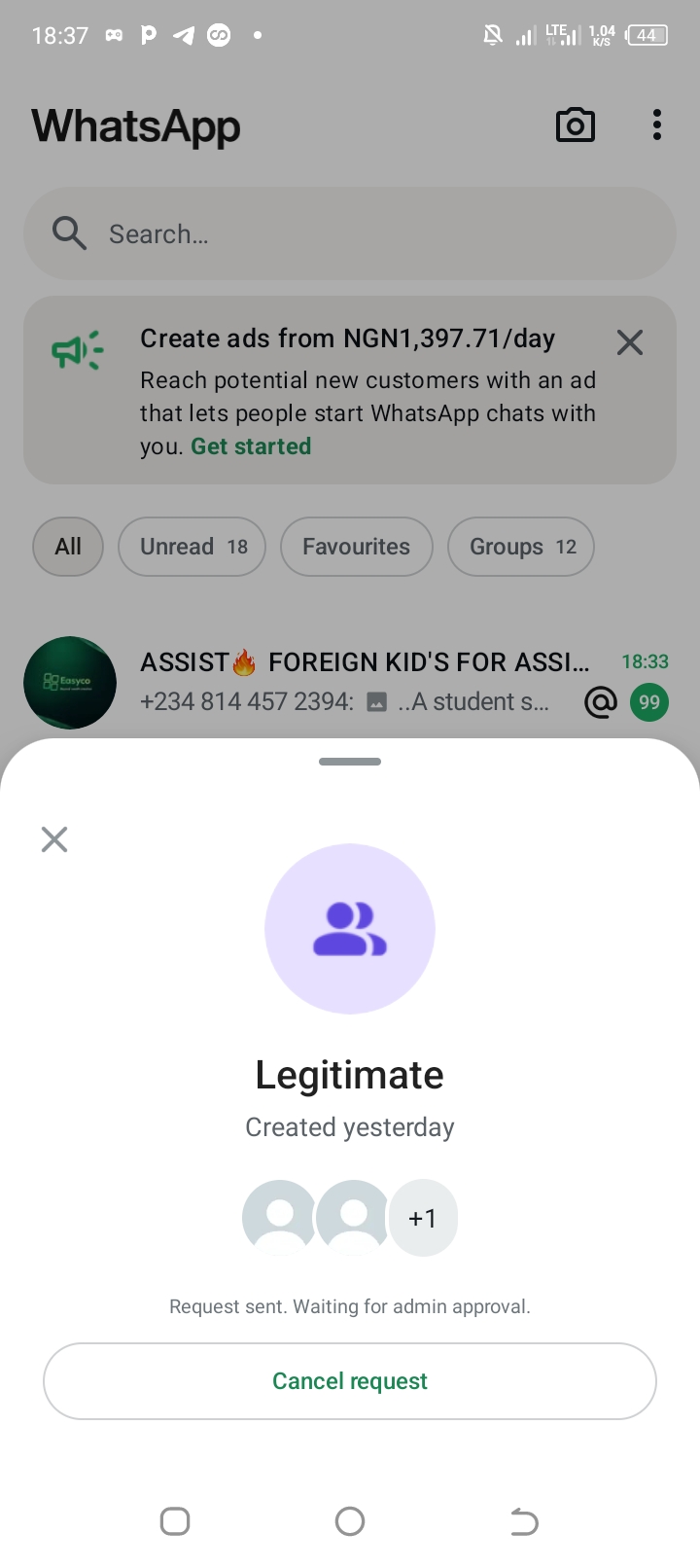Open the three-dot overflow menu

[657, 125]
